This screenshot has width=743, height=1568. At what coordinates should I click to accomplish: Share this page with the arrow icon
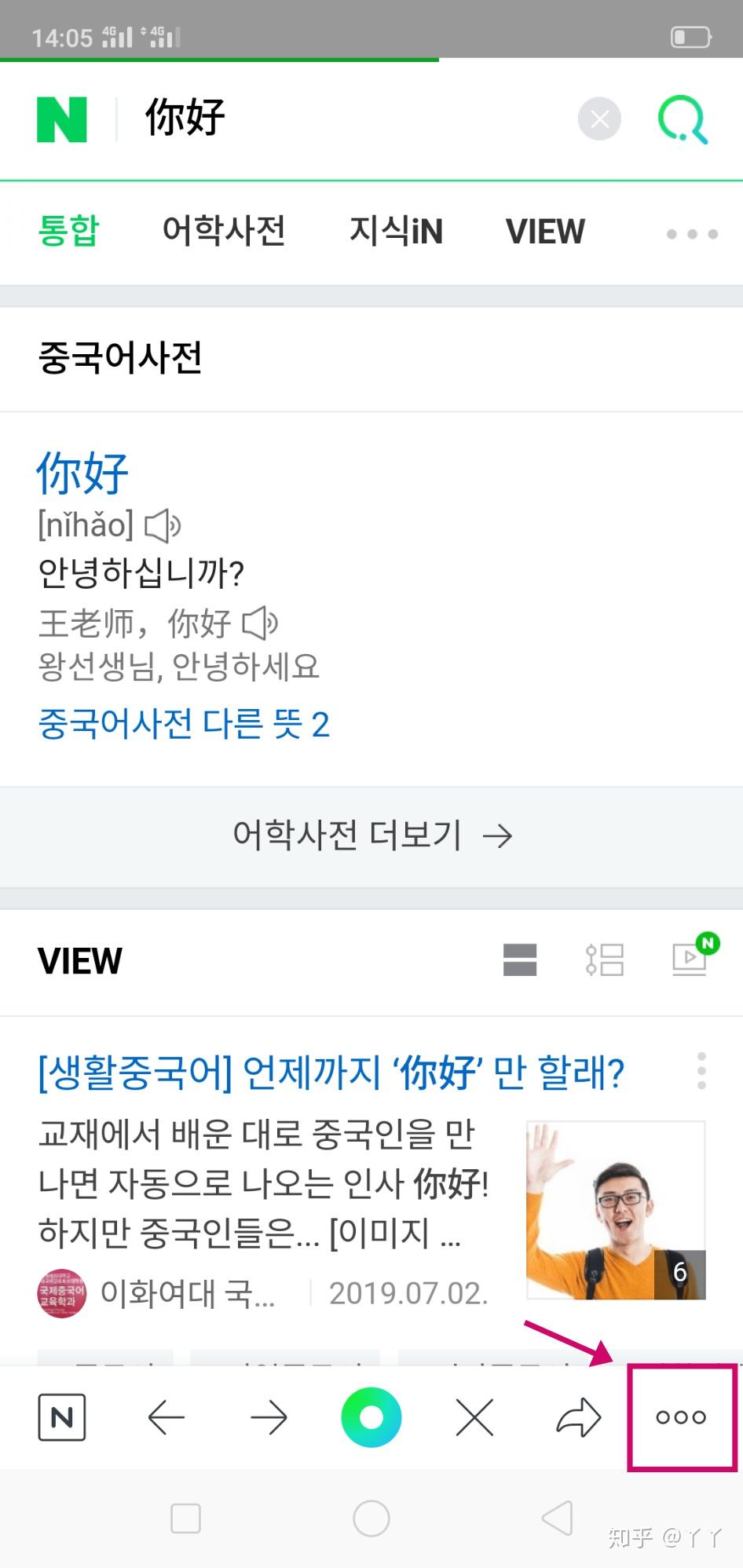[579, 1417]
